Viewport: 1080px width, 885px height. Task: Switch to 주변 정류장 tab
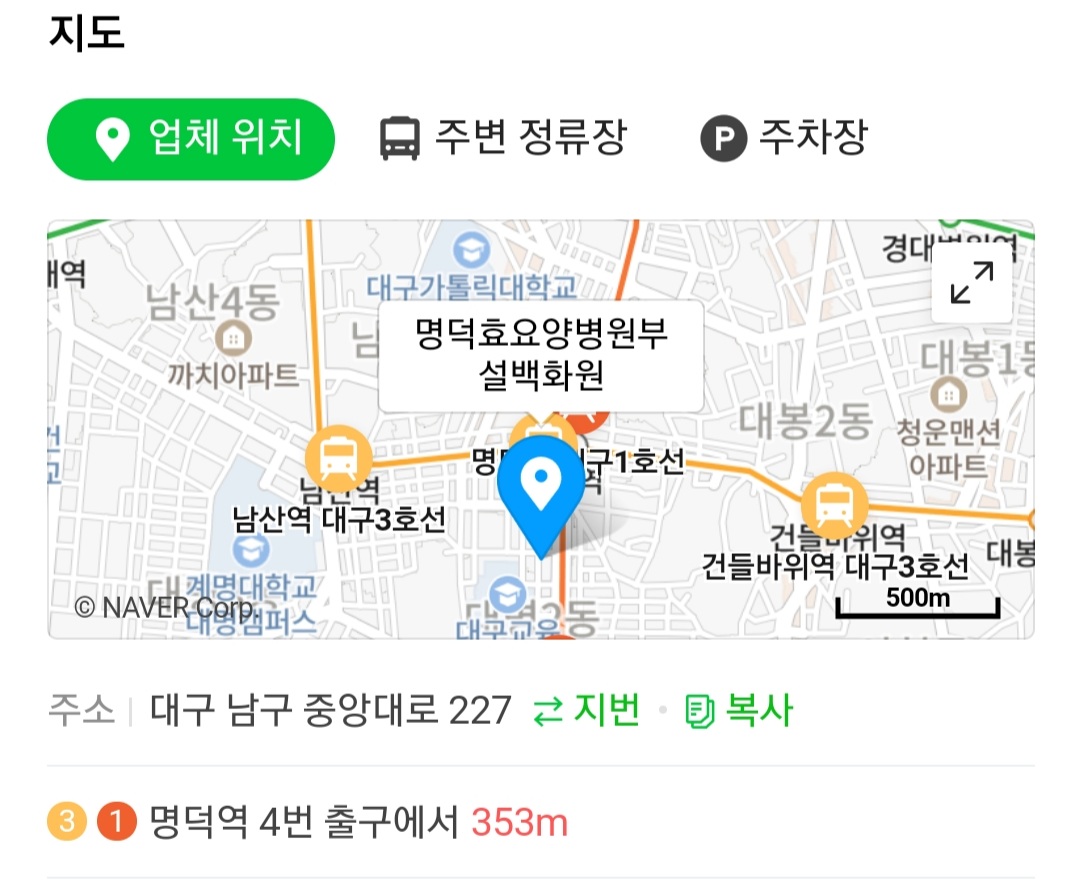click(x=503, y=138)
